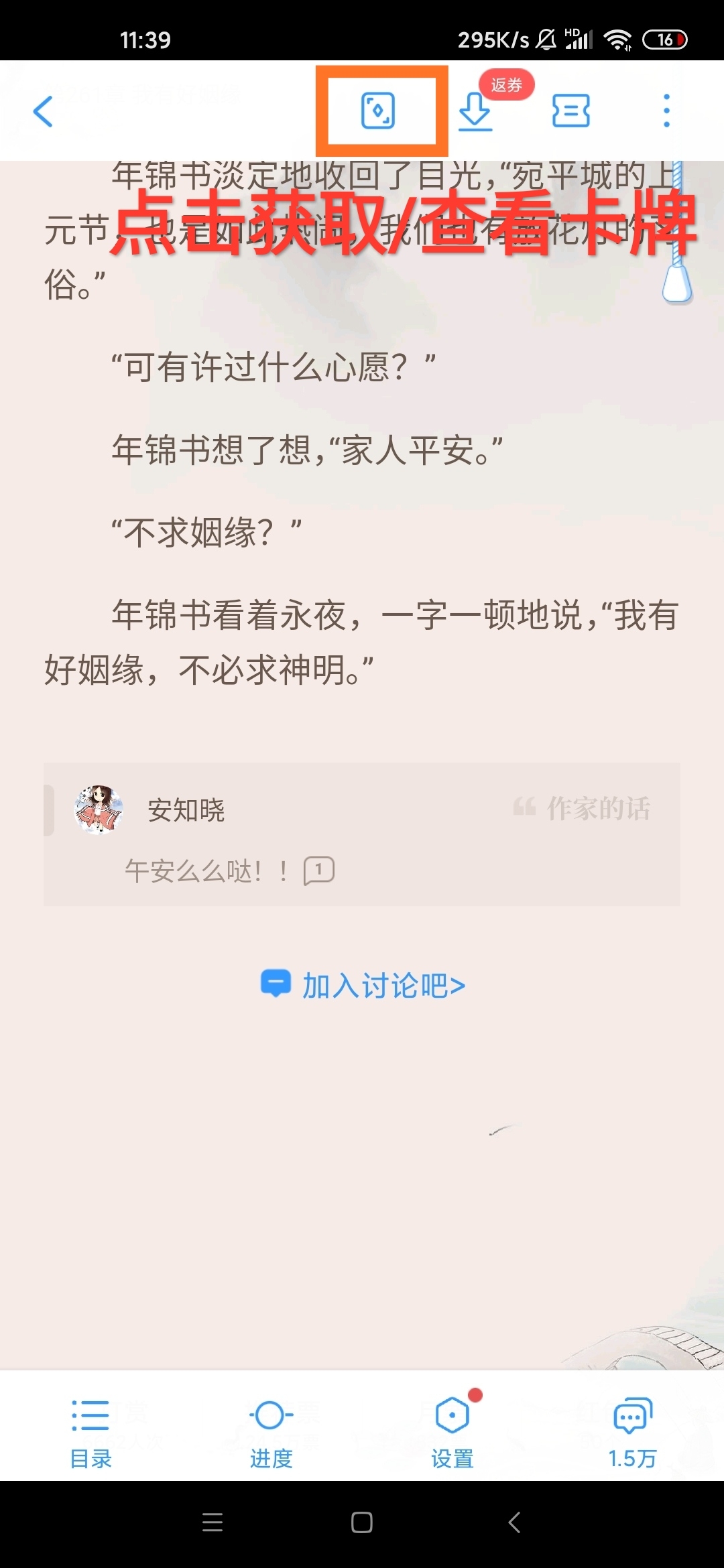Screen dimensions: 724x1568
Task: Tap the system recent apps button
Action: (213, 1522)
